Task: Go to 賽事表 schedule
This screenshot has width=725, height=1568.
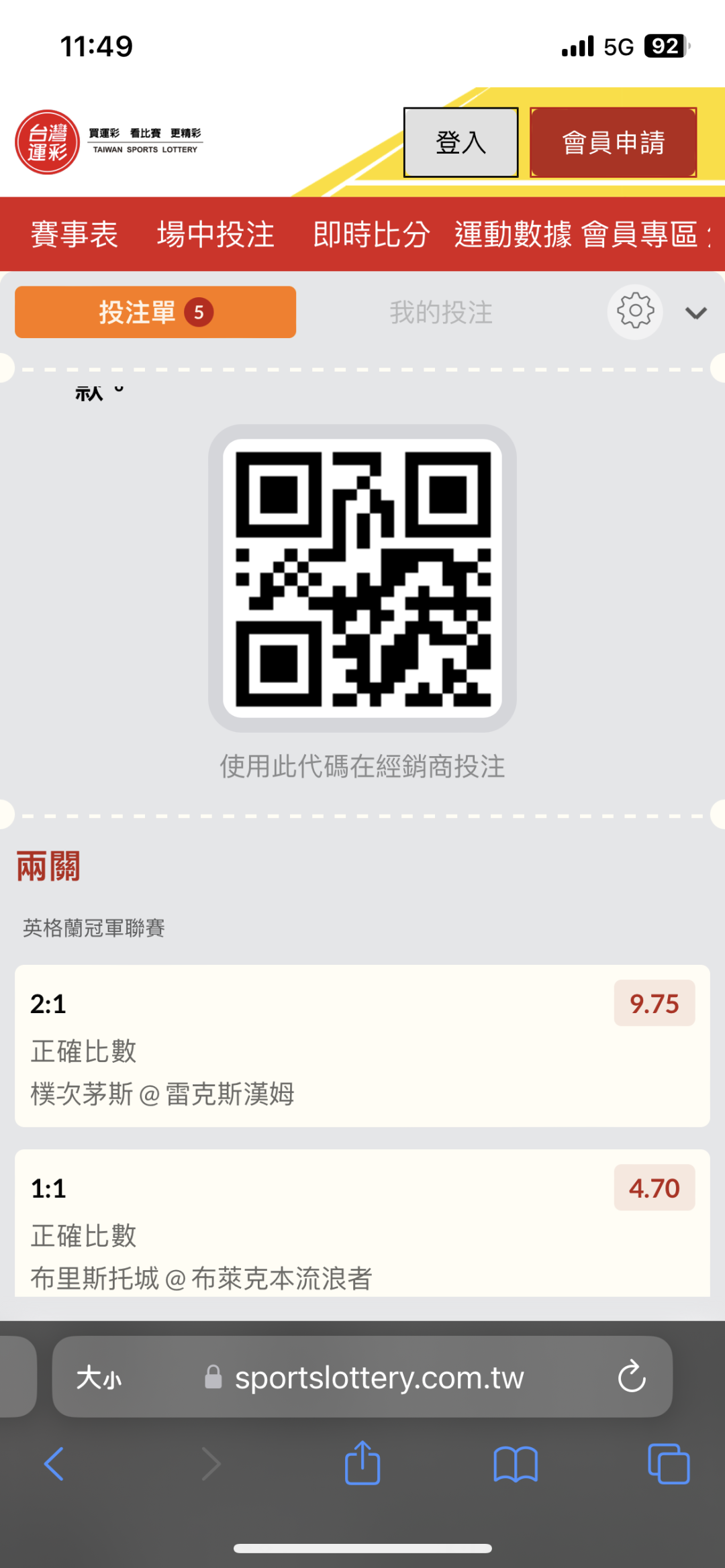Action: [75, 234]
